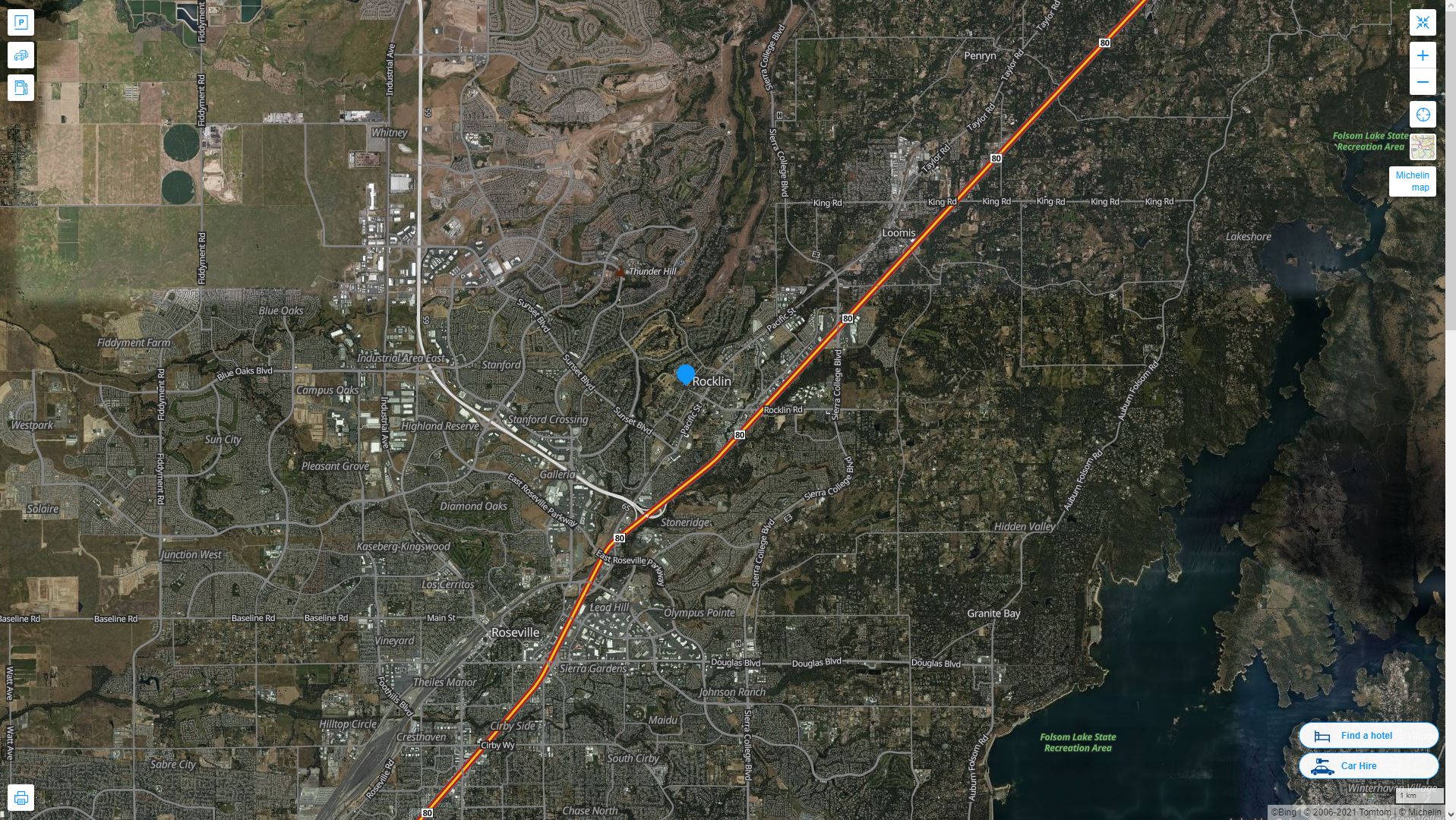The image size is (1456, 820).
Task: Center map on my location
Action: coord(1423,115)
